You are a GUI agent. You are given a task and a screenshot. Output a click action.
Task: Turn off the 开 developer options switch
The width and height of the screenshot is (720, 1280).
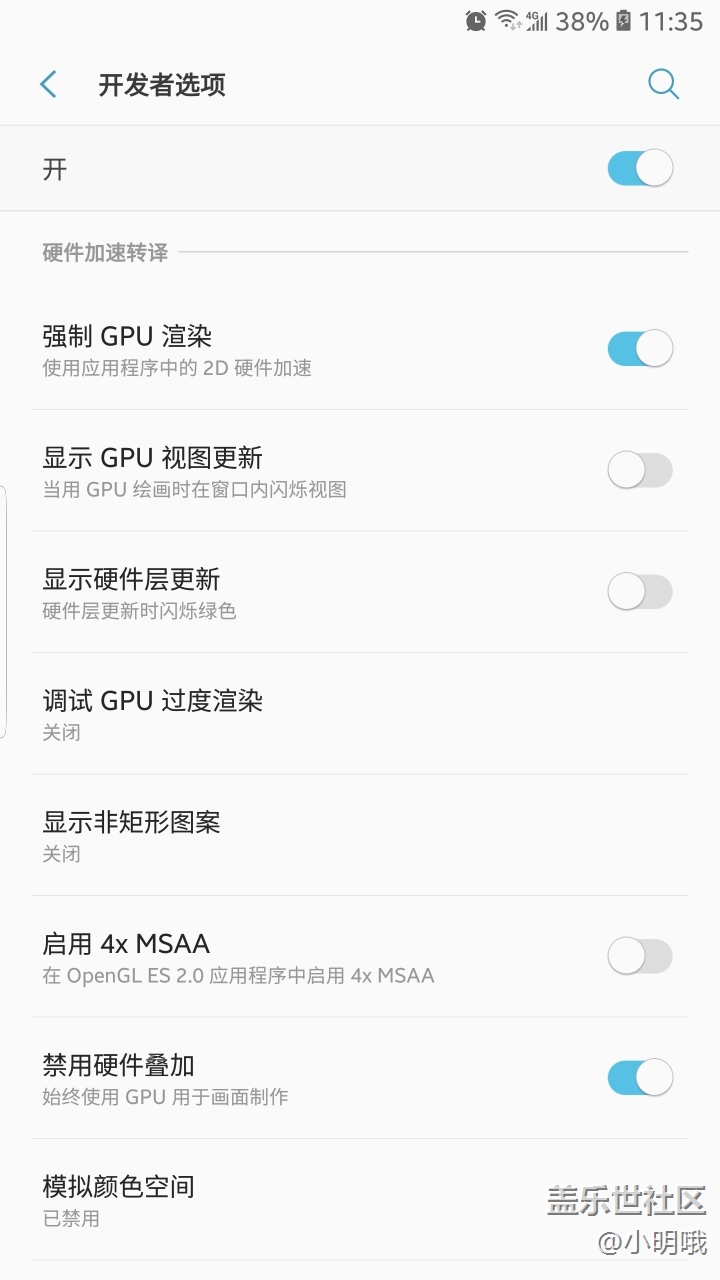click(x=640, y=168)
